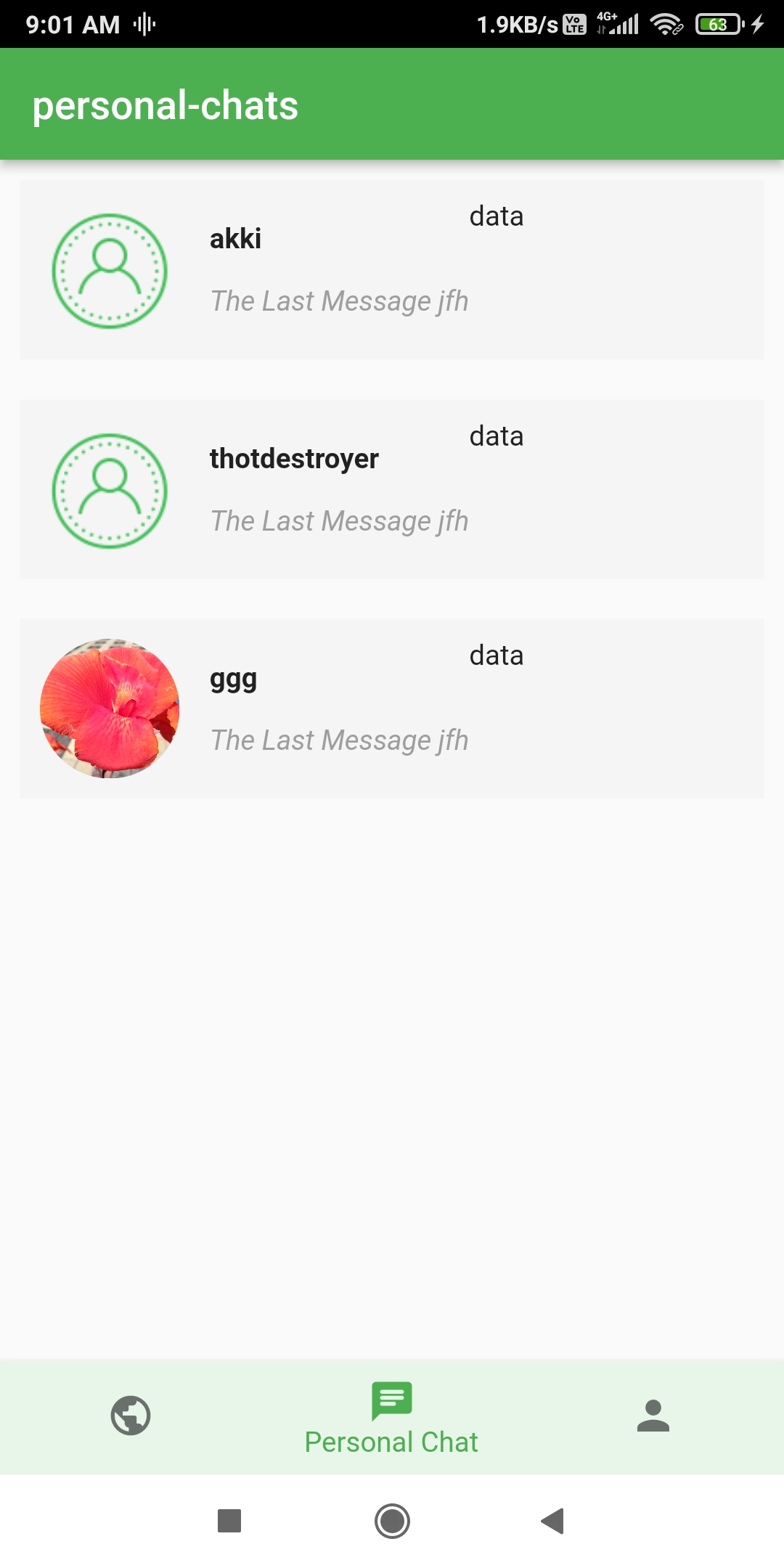The width and height of the screenshot is (784, 1568).
Task: Open the chat with ggg
Action: click(392, 709)
